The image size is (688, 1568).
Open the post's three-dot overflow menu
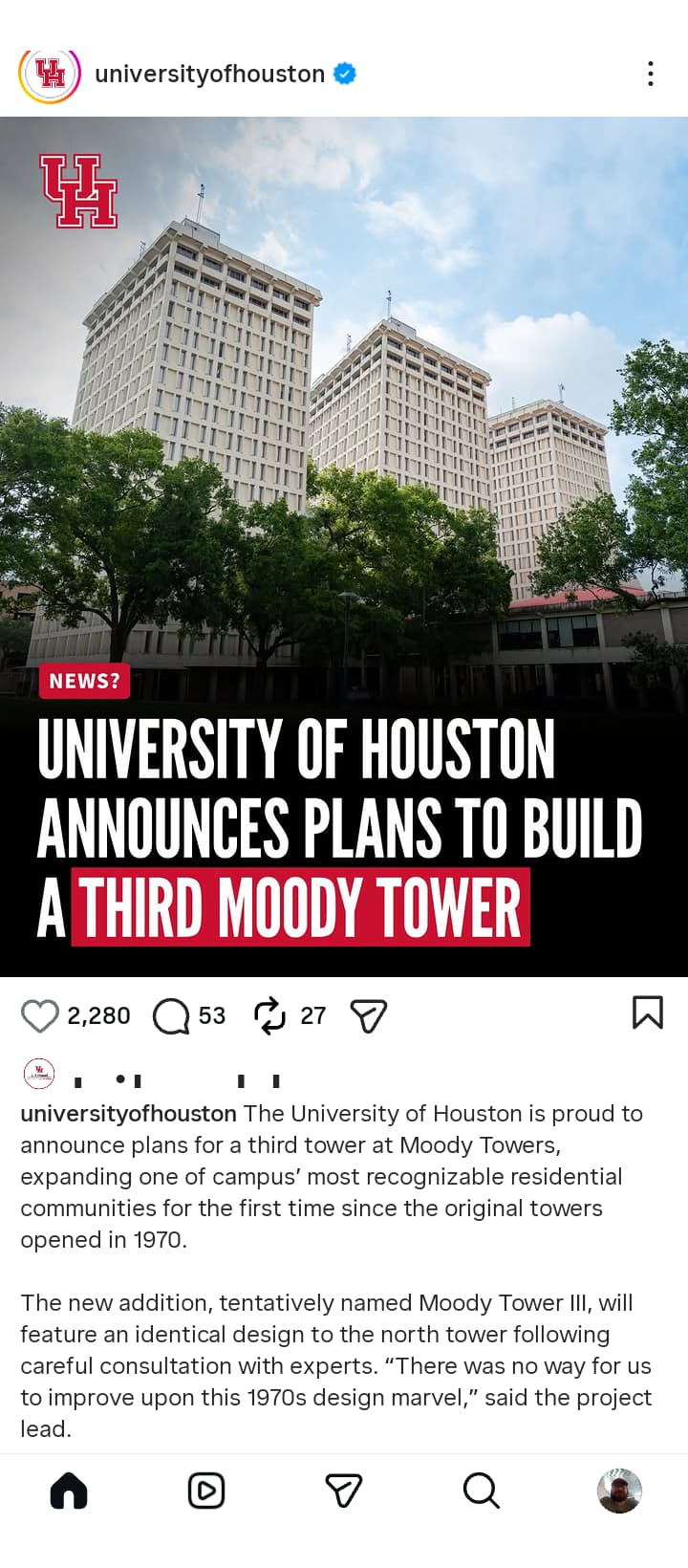pyautogui.click(x=651, y=74)
